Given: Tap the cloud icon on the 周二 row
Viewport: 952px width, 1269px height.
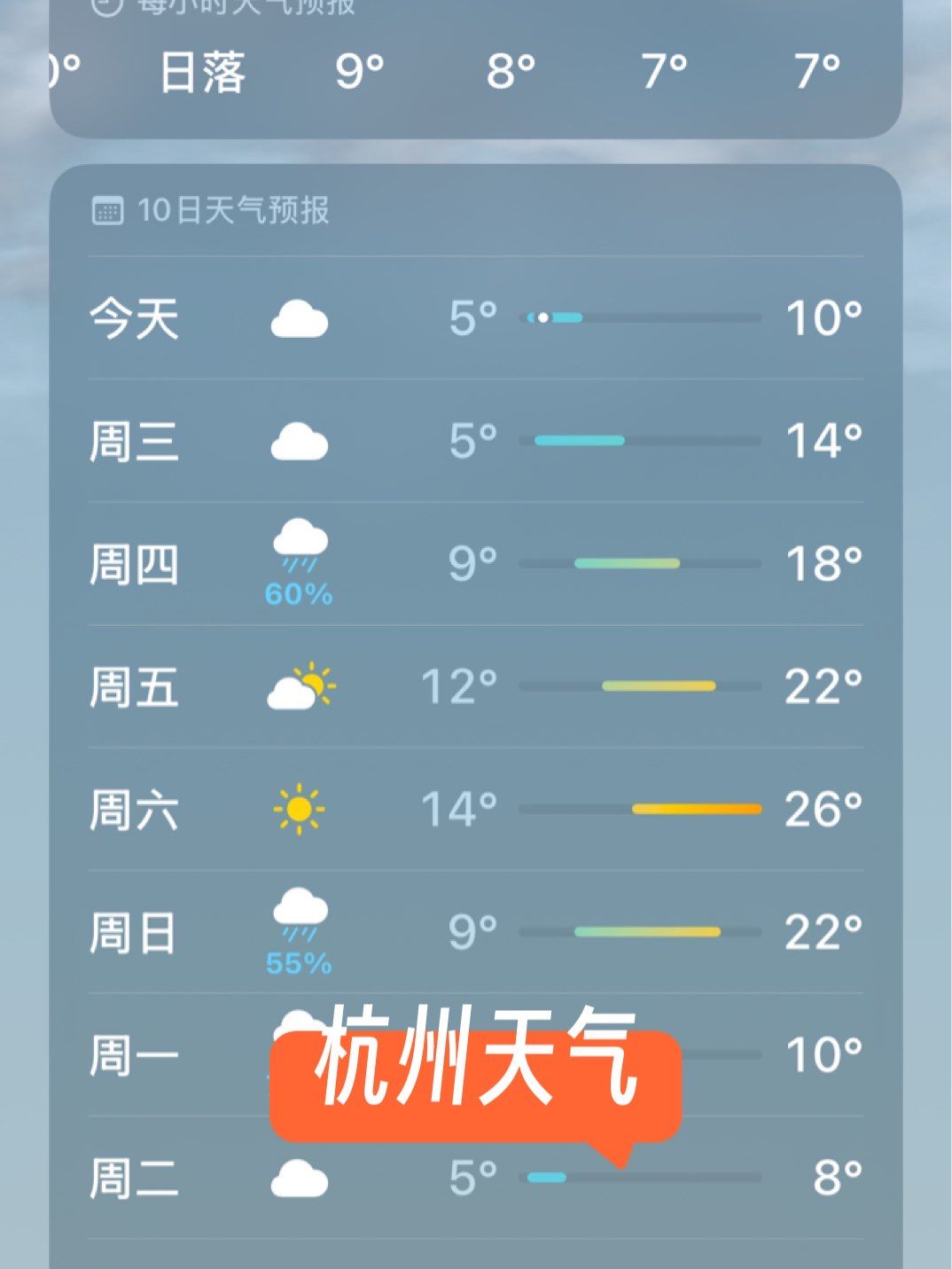Looking at the screenshot, I should (x=300, y=1179).
